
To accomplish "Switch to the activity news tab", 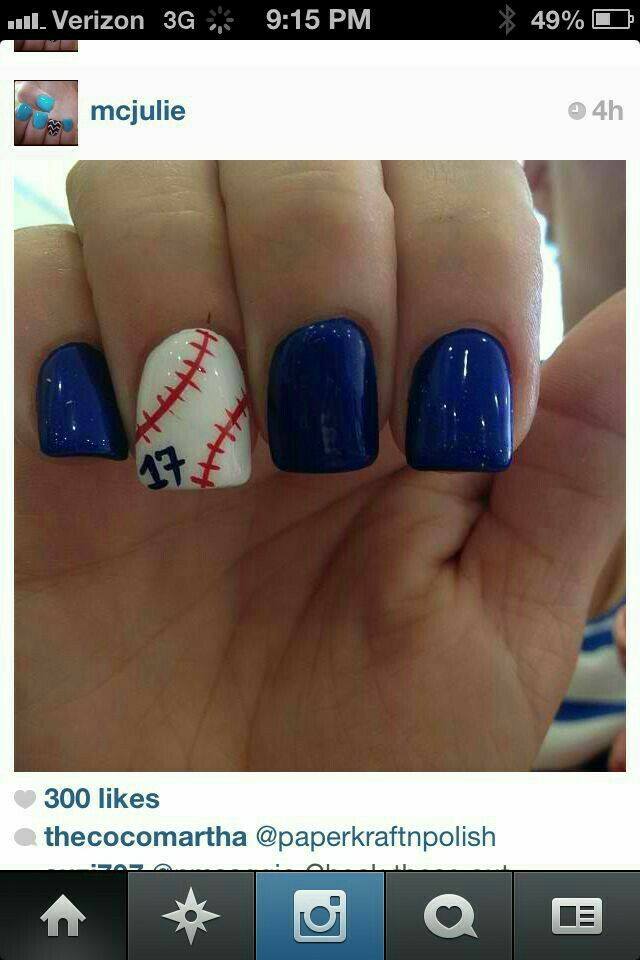I will click(448, 916).
